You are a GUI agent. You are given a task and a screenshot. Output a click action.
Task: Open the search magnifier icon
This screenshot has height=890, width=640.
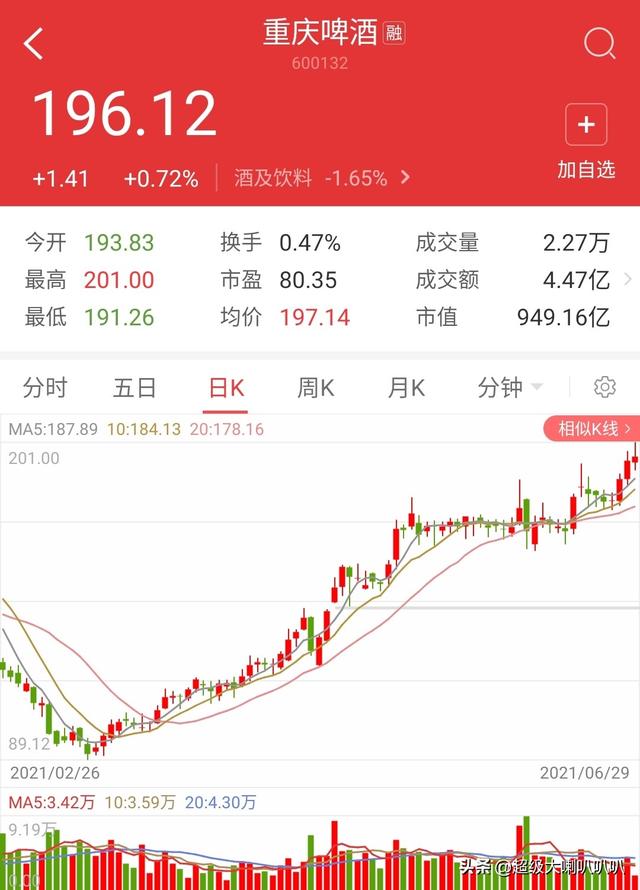tap(599, 44)
